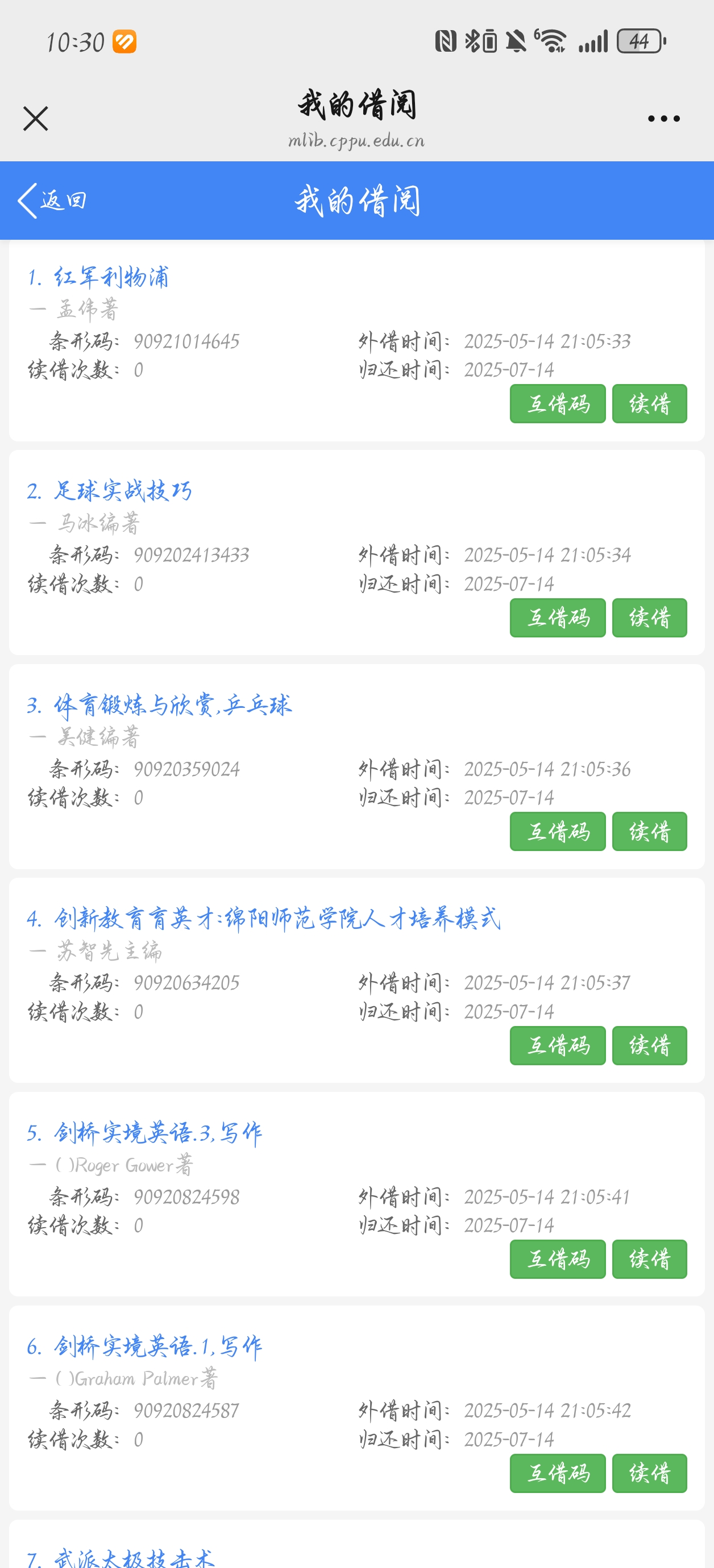Close the 我的借阅 web page
Screen dimensions: 714x1568
(x=35, y=119)
